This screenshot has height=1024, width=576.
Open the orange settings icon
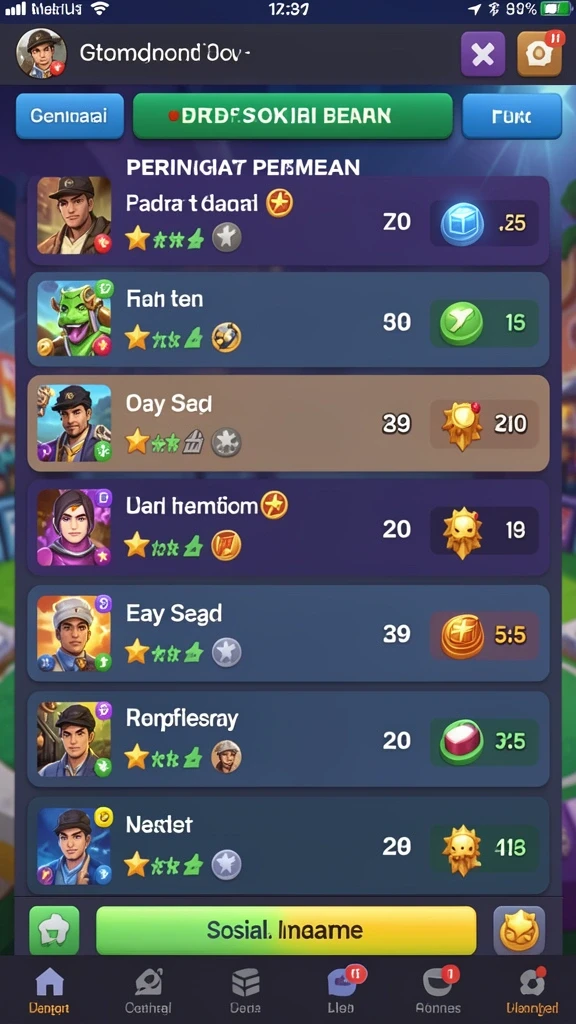click(x=539, y=54)
